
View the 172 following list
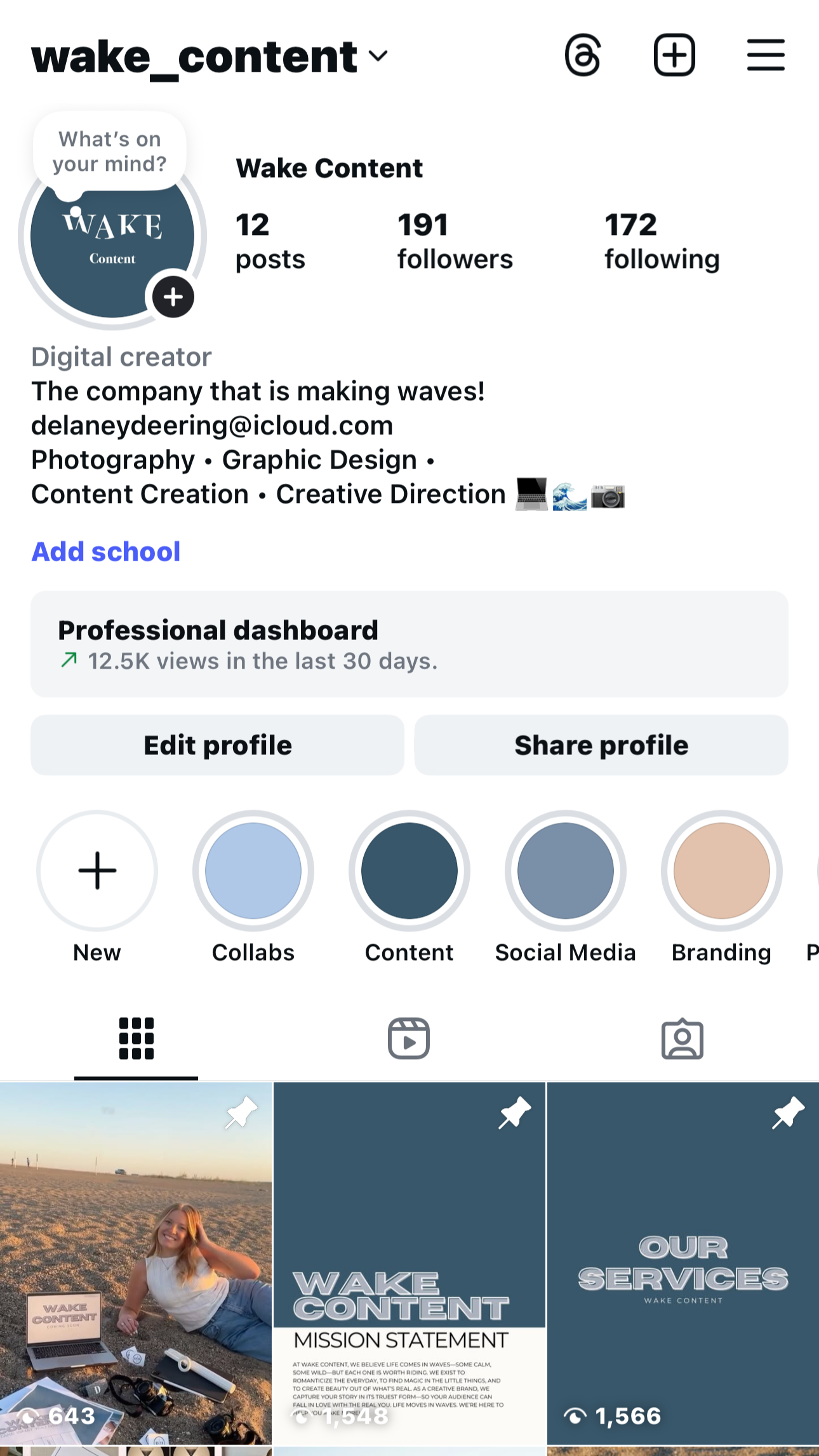(x=662, y=242)
